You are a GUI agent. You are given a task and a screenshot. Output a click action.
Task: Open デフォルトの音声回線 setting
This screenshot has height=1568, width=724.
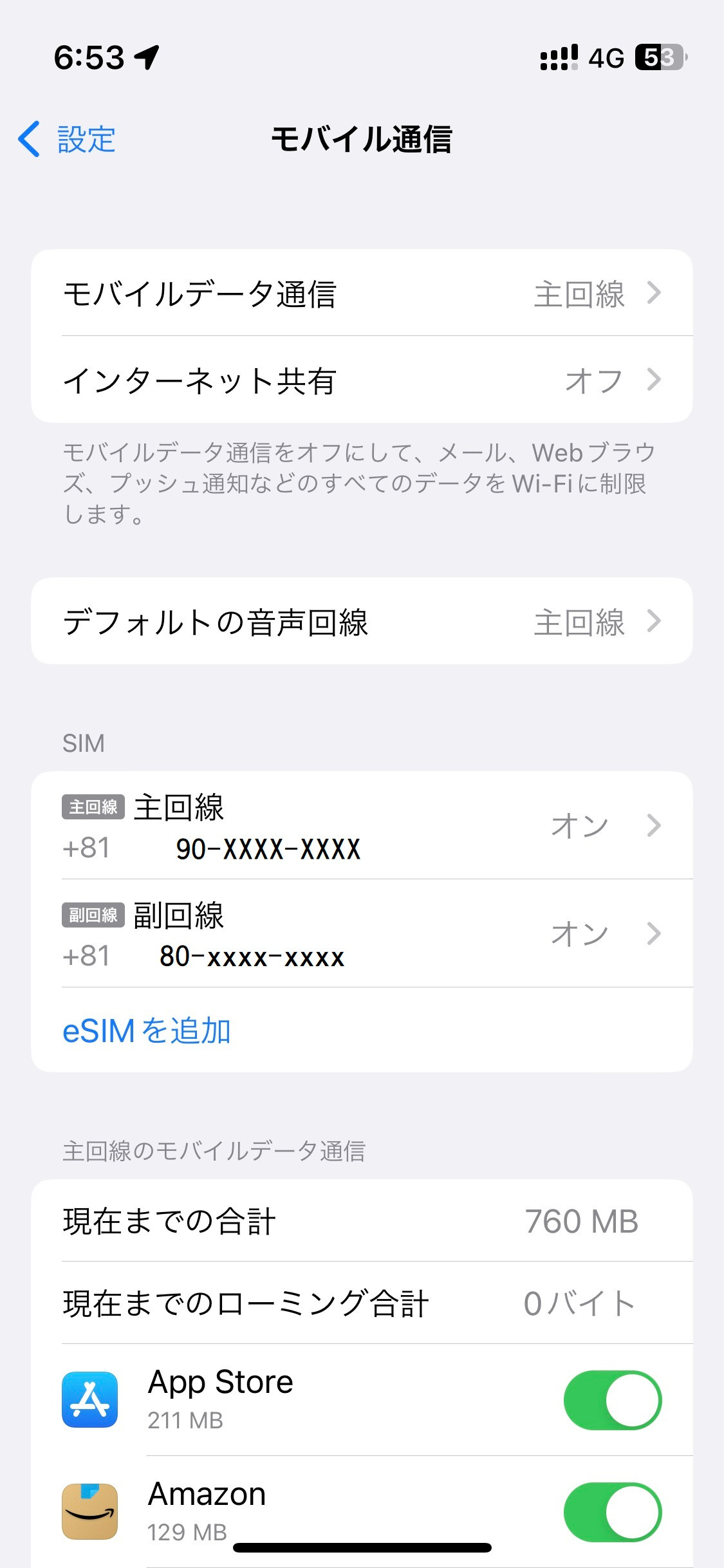point(362,622)
